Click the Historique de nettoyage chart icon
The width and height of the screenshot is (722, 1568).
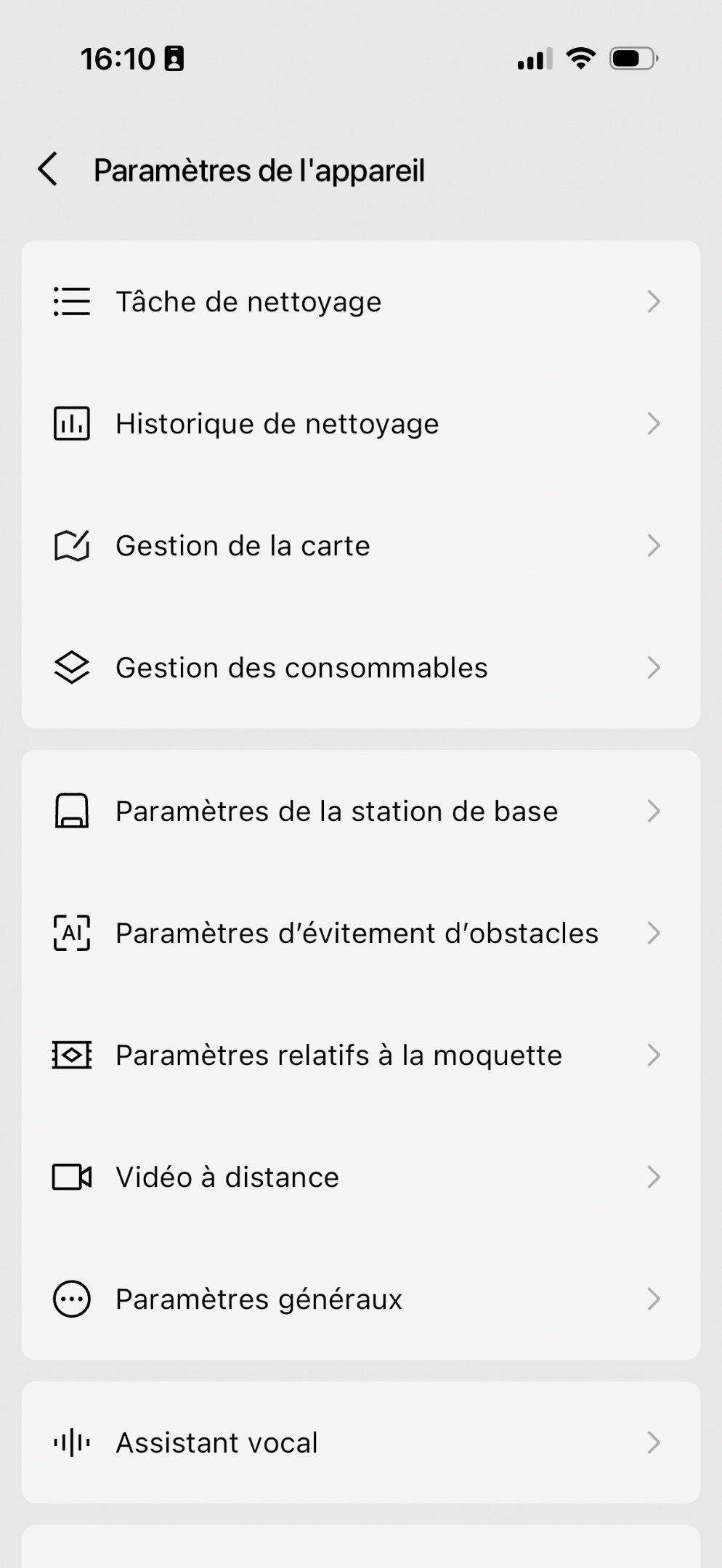pyautogui.click(x=71, y=424)
